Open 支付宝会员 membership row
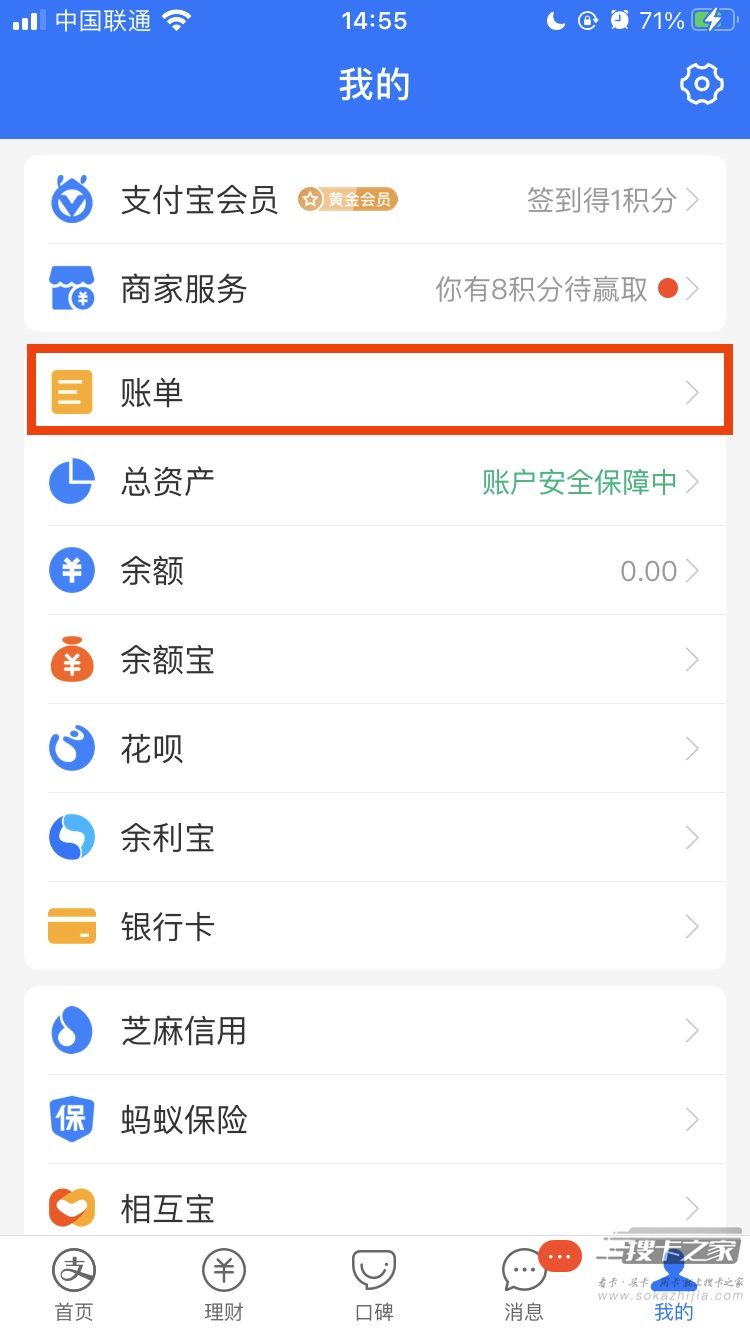Viewport: 750px width, 1334px height. pos(375,200)
